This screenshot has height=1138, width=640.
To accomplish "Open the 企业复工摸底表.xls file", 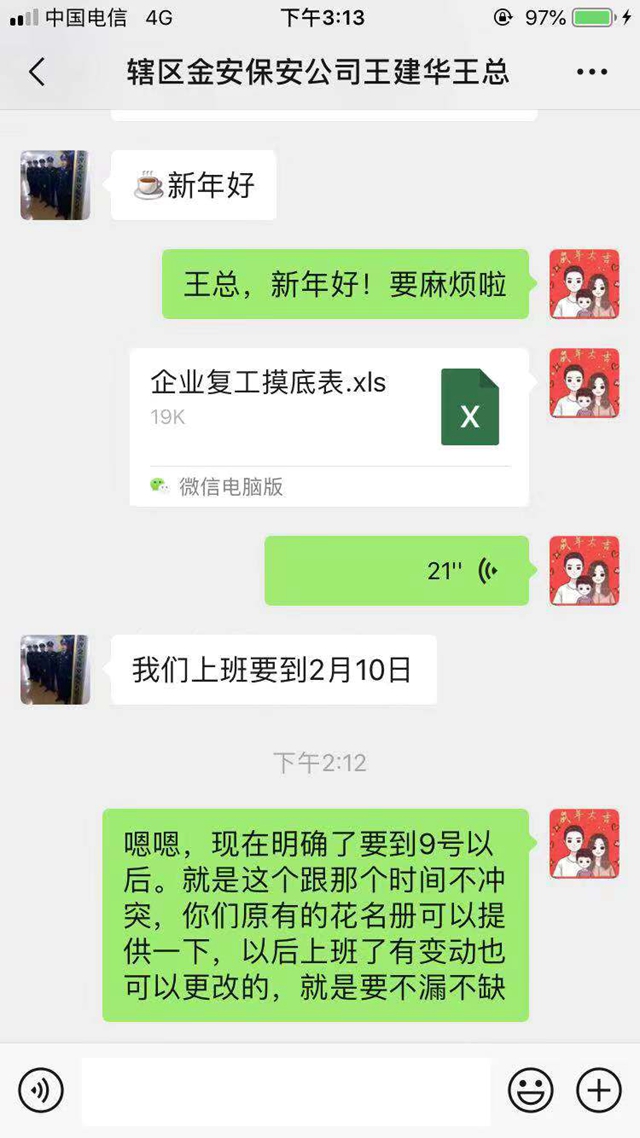I will [x=329, y=427].
